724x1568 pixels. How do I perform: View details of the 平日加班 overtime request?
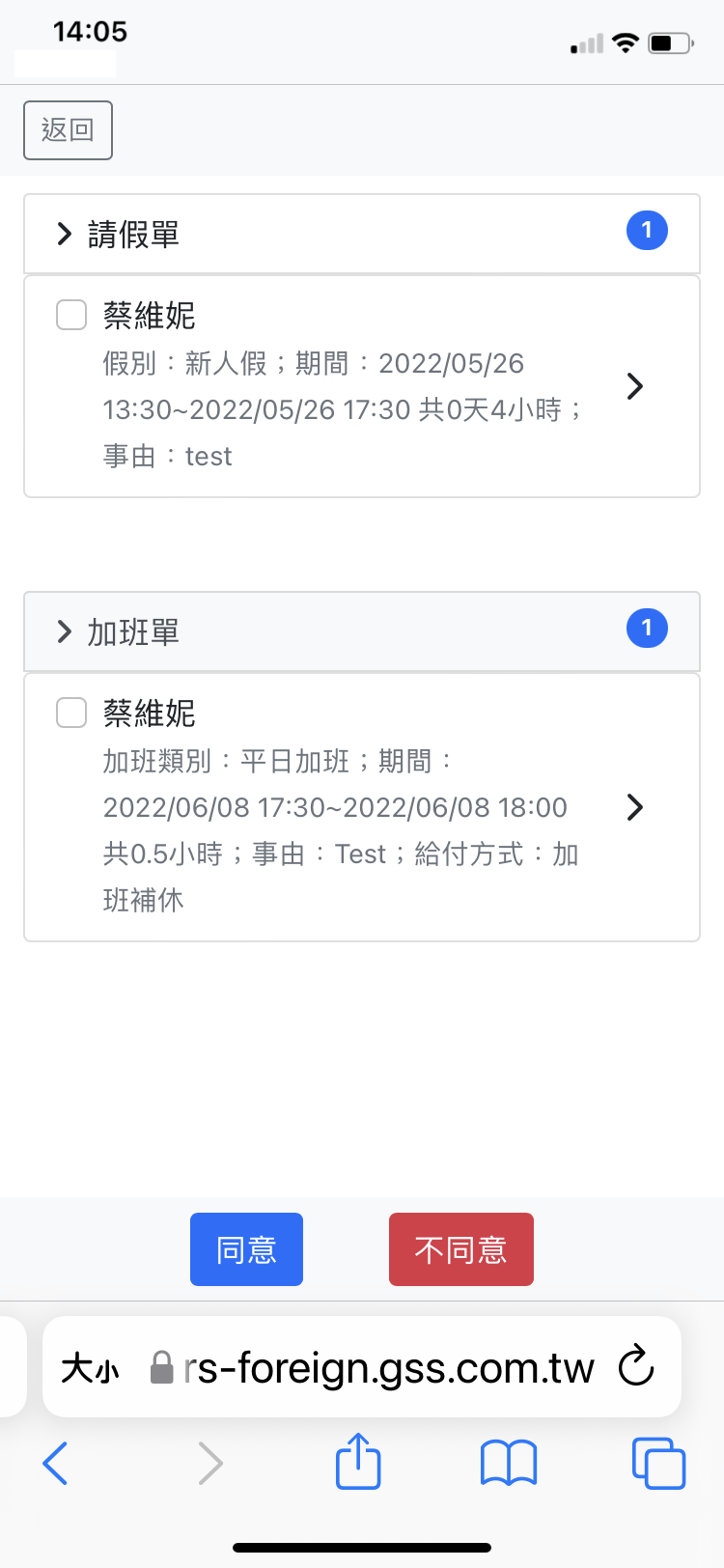point(634,807)
